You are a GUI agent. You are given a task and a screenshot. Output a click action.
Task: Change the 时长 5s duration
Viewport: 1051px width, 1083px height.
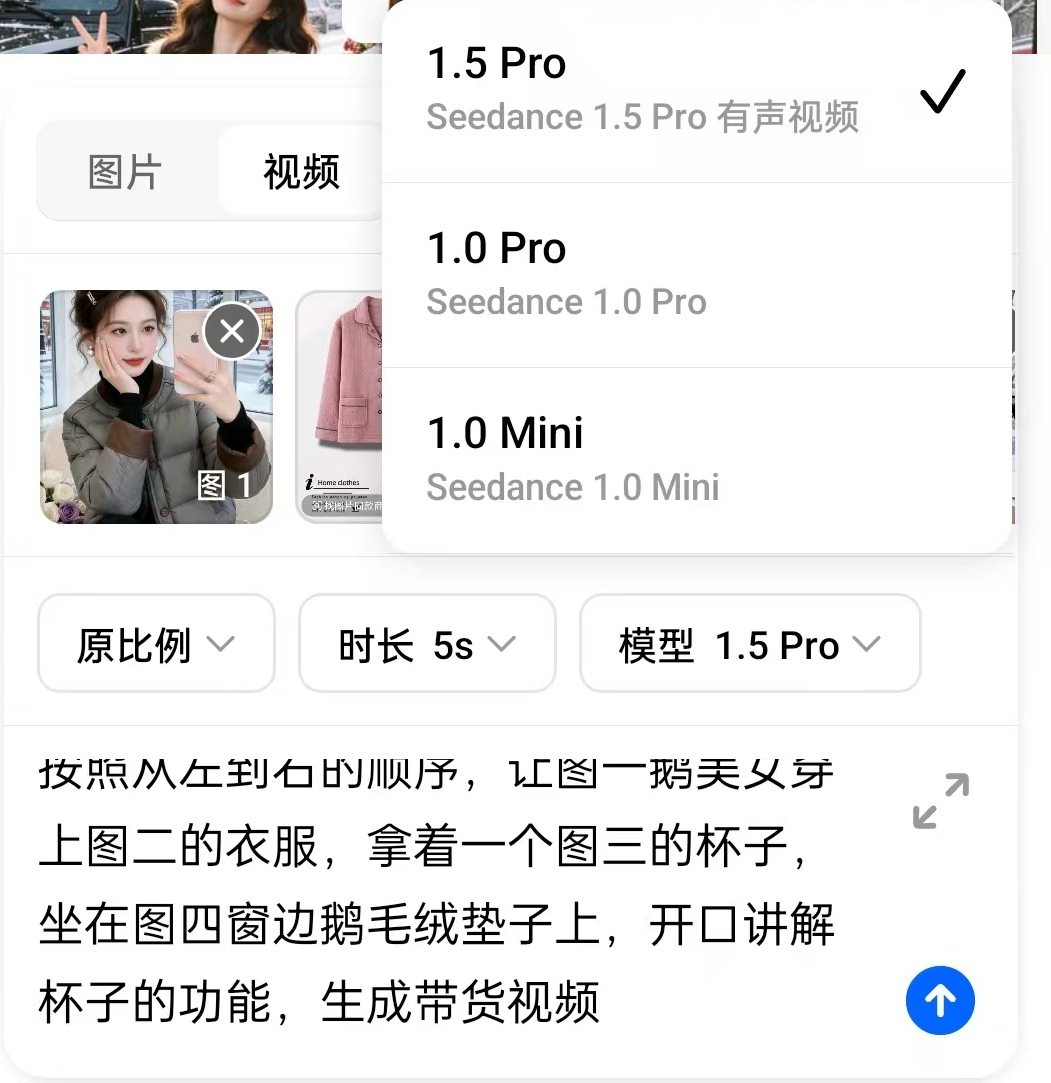click(x=427, y=644)
